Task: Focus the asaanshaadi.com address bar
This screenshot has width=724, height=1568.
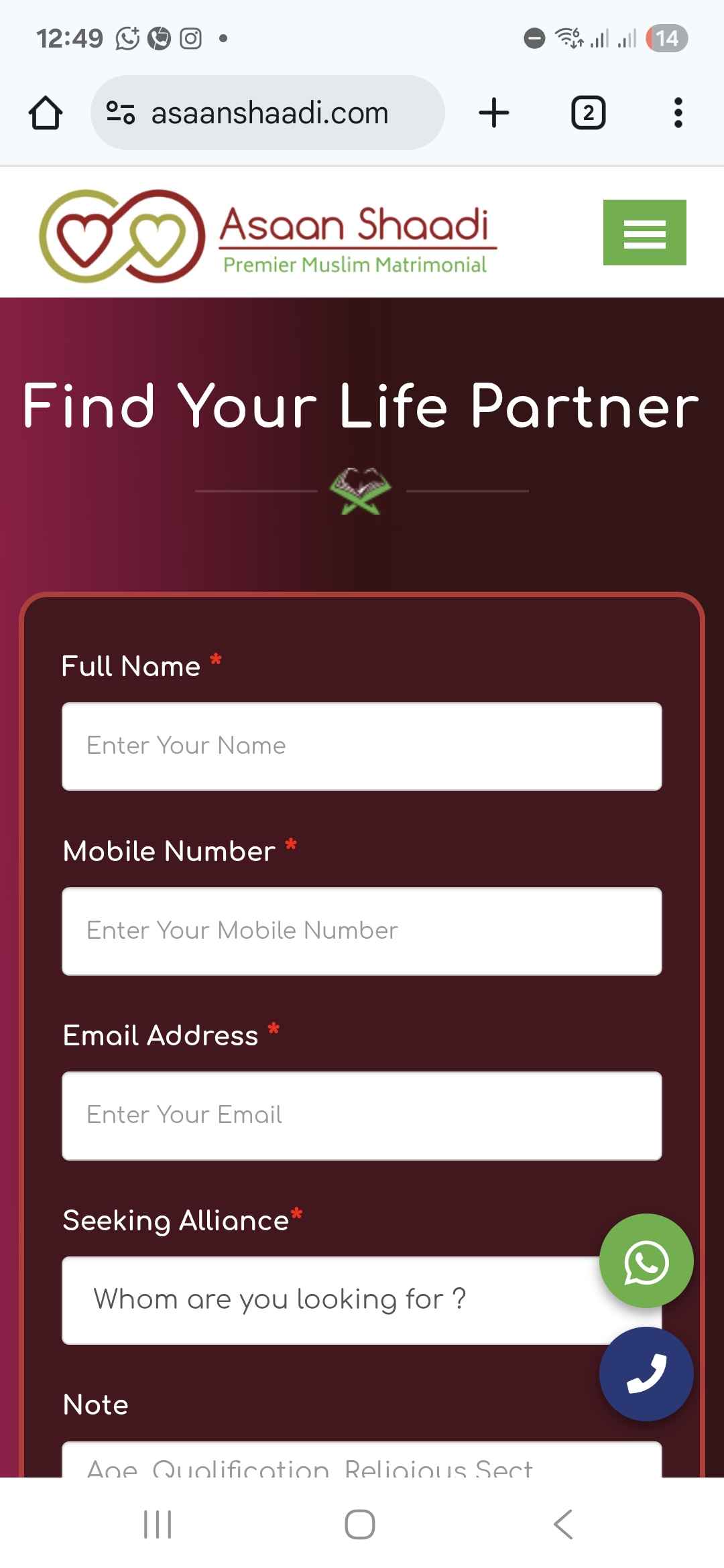Action: coord(268,113)
